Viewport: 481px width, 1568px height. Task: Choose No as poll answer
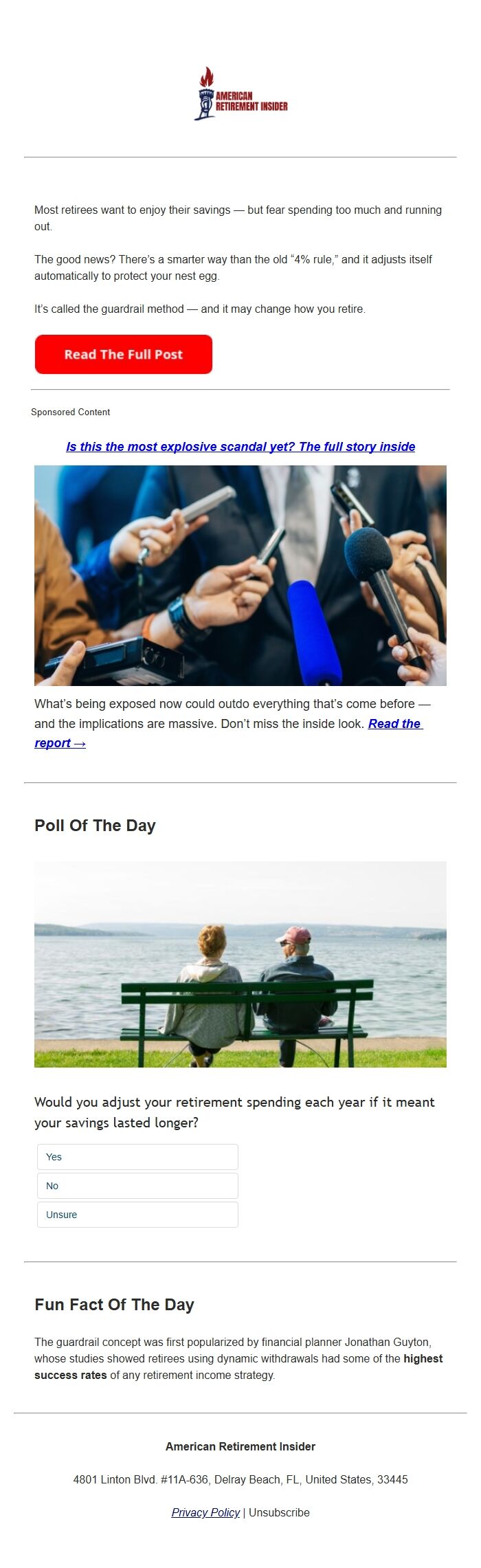point(137,1186)
